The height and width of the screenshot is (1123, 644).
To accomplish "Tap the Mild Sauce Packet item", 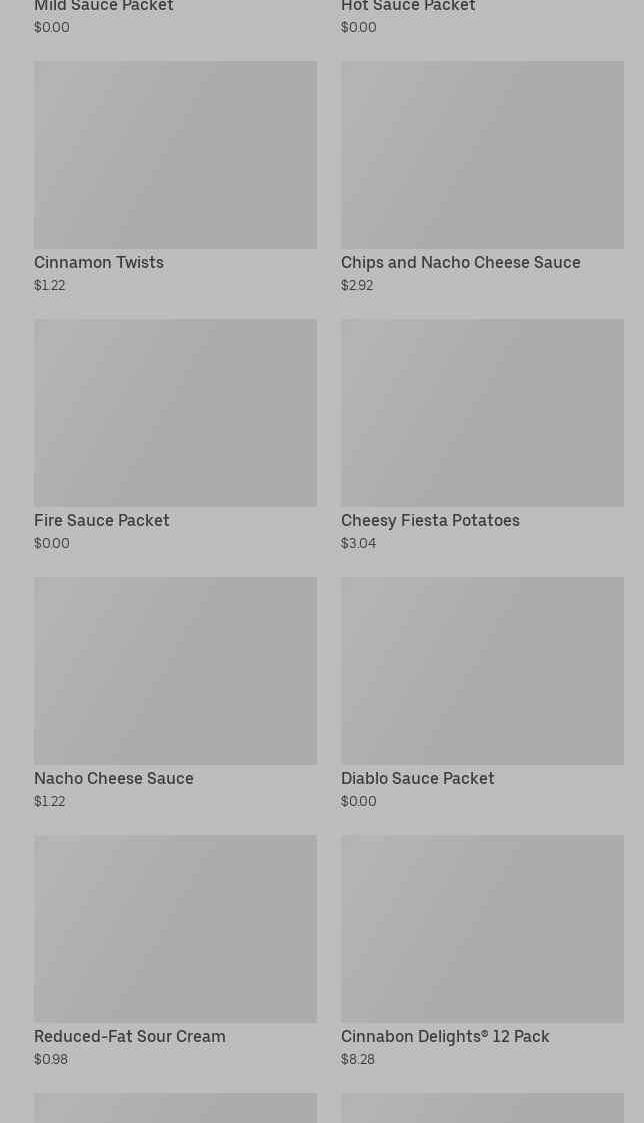I will 104,8.
